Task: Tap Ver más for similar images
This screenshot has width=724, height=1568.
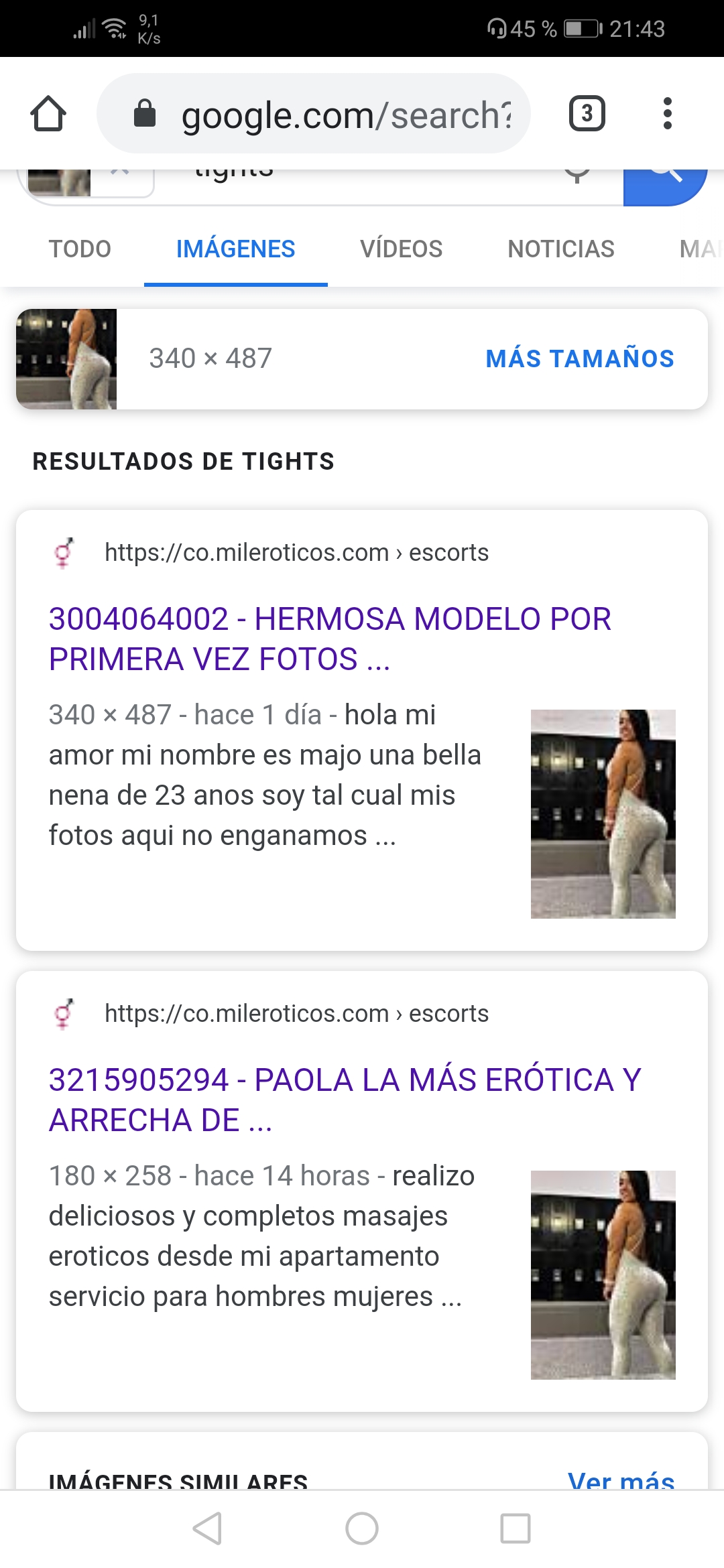Action: click(621, 1480)
